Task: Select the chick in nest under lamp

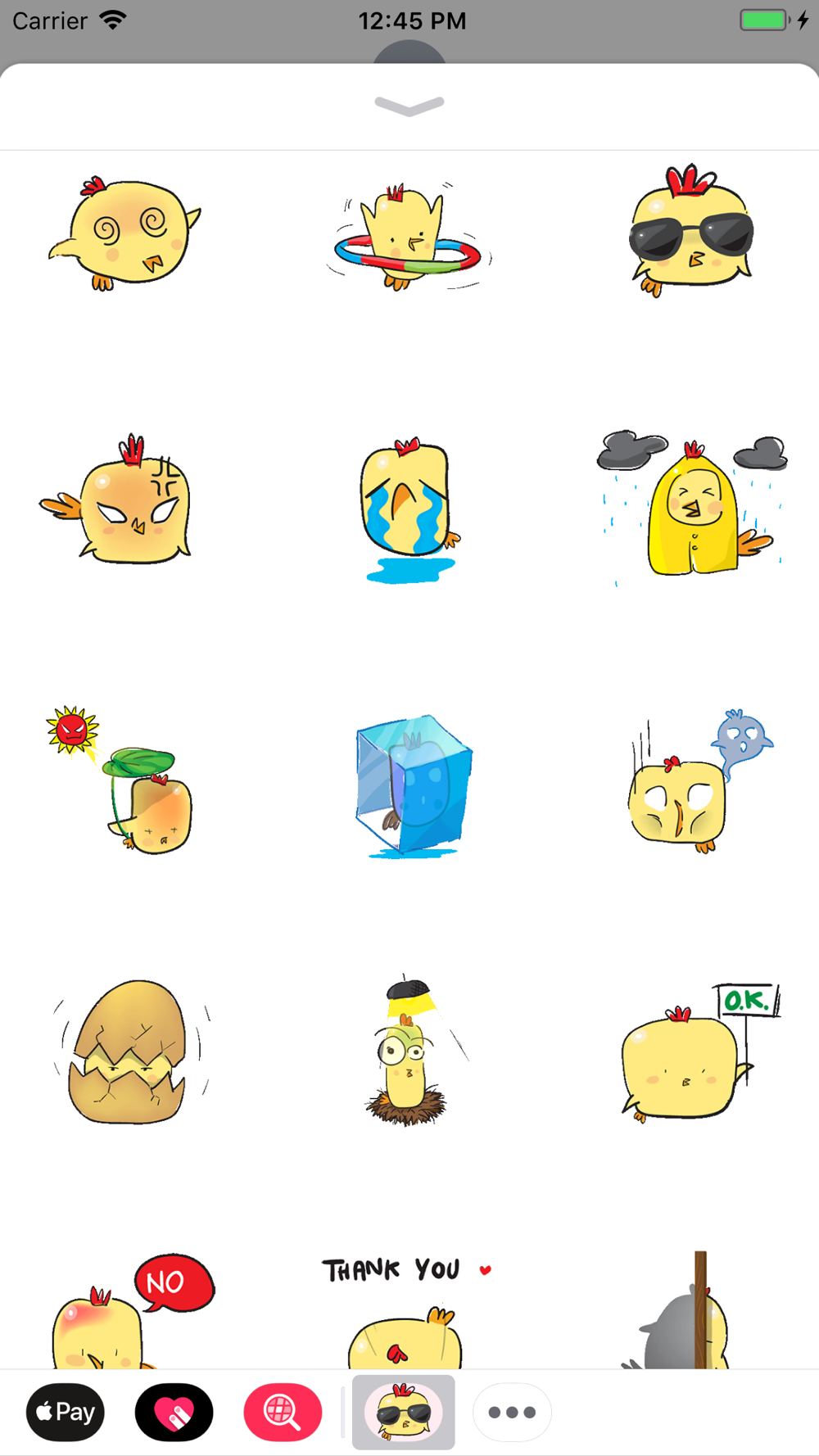Action: tap(411, 1051)
